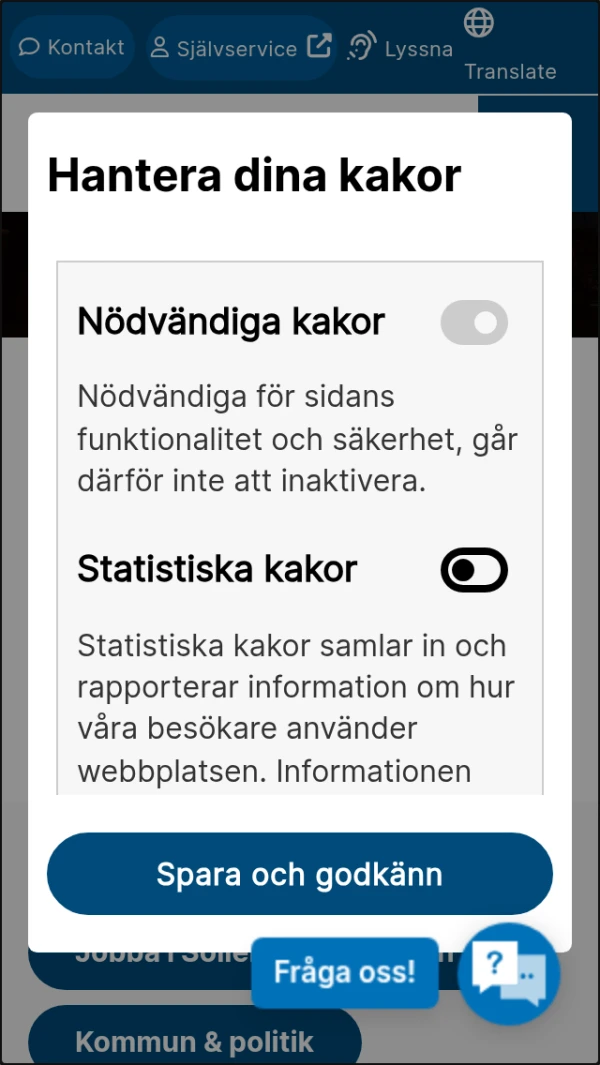
Task: Tap the chat assistant question icon
Action: [509, 973]
